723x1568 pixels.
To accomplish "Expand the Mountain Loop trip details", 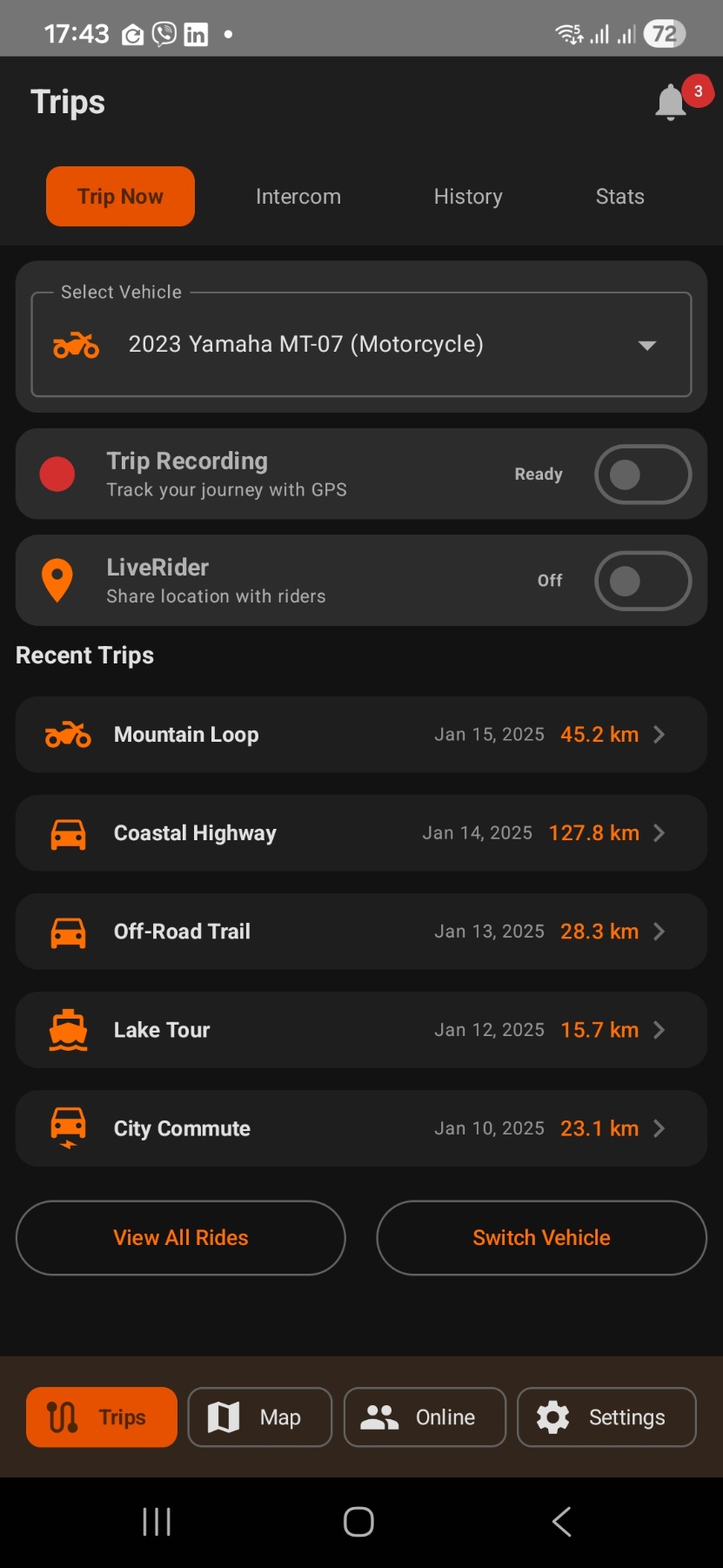I will [659, 734].
